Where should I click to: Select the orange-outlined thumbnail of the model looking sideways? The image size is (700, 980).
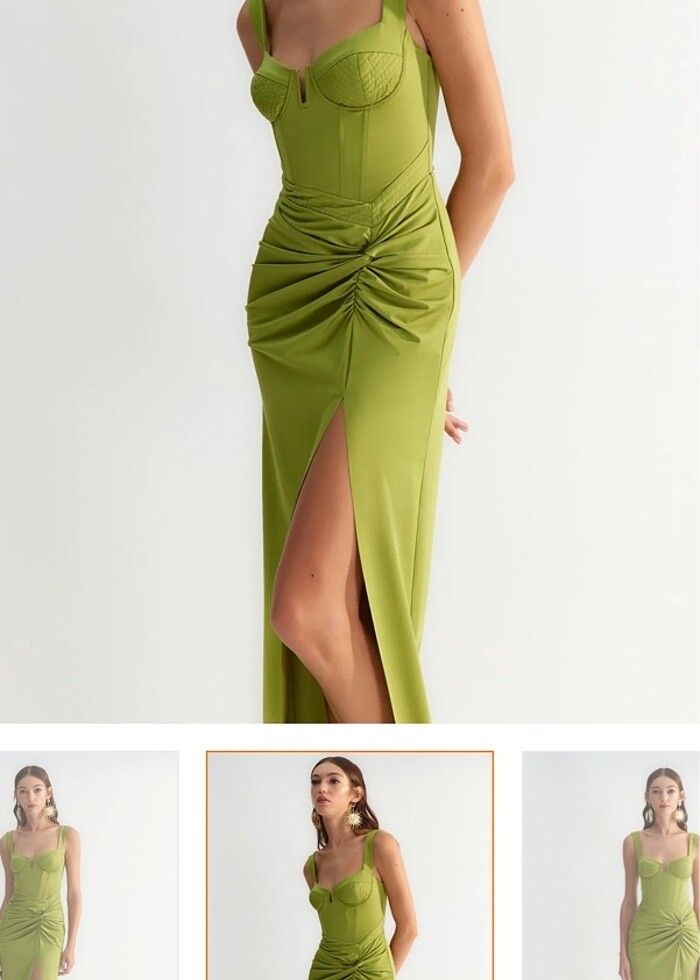(x=350, y=866)
